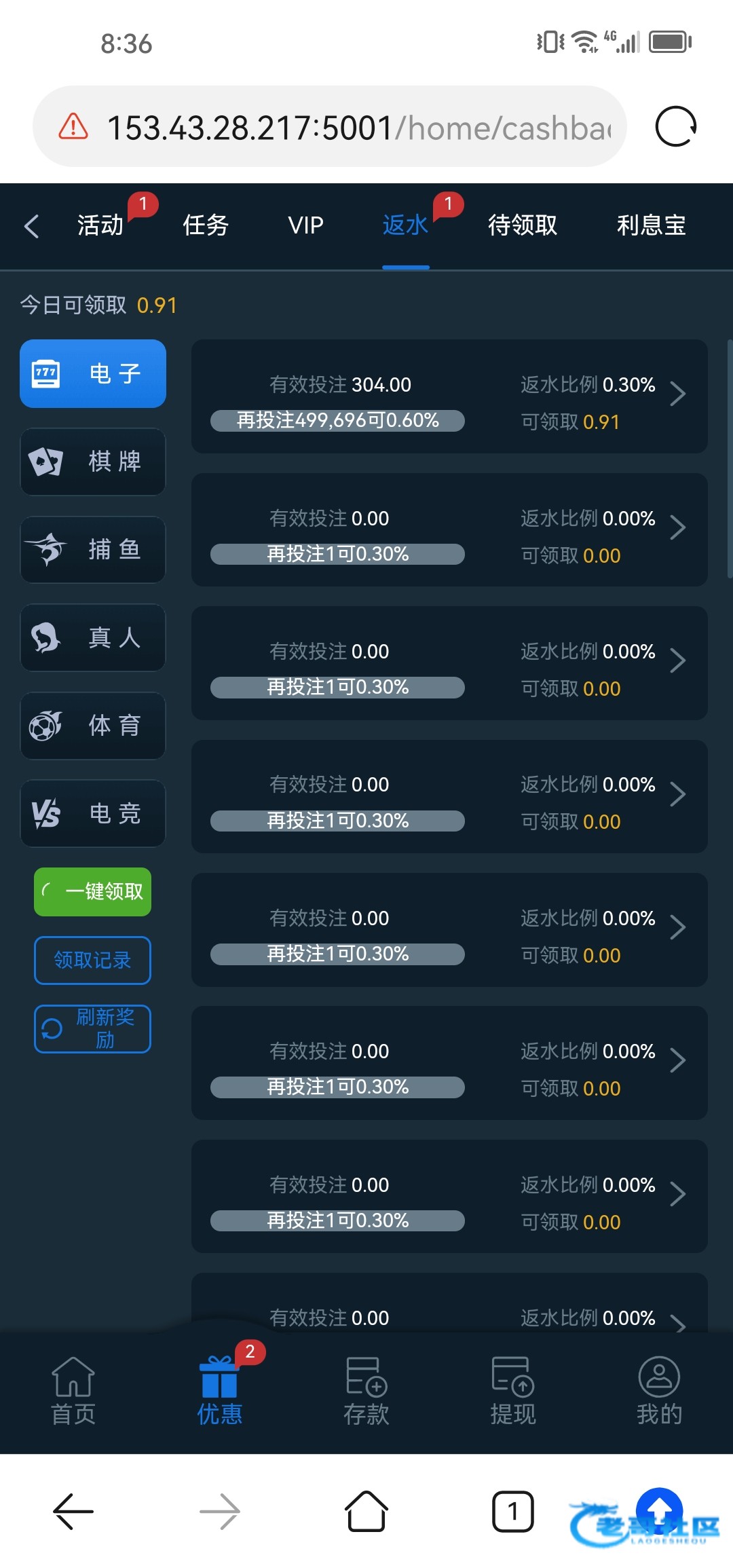Choose the 真人 category
This screenshot has height=1568, width=733.
(93, 637)
